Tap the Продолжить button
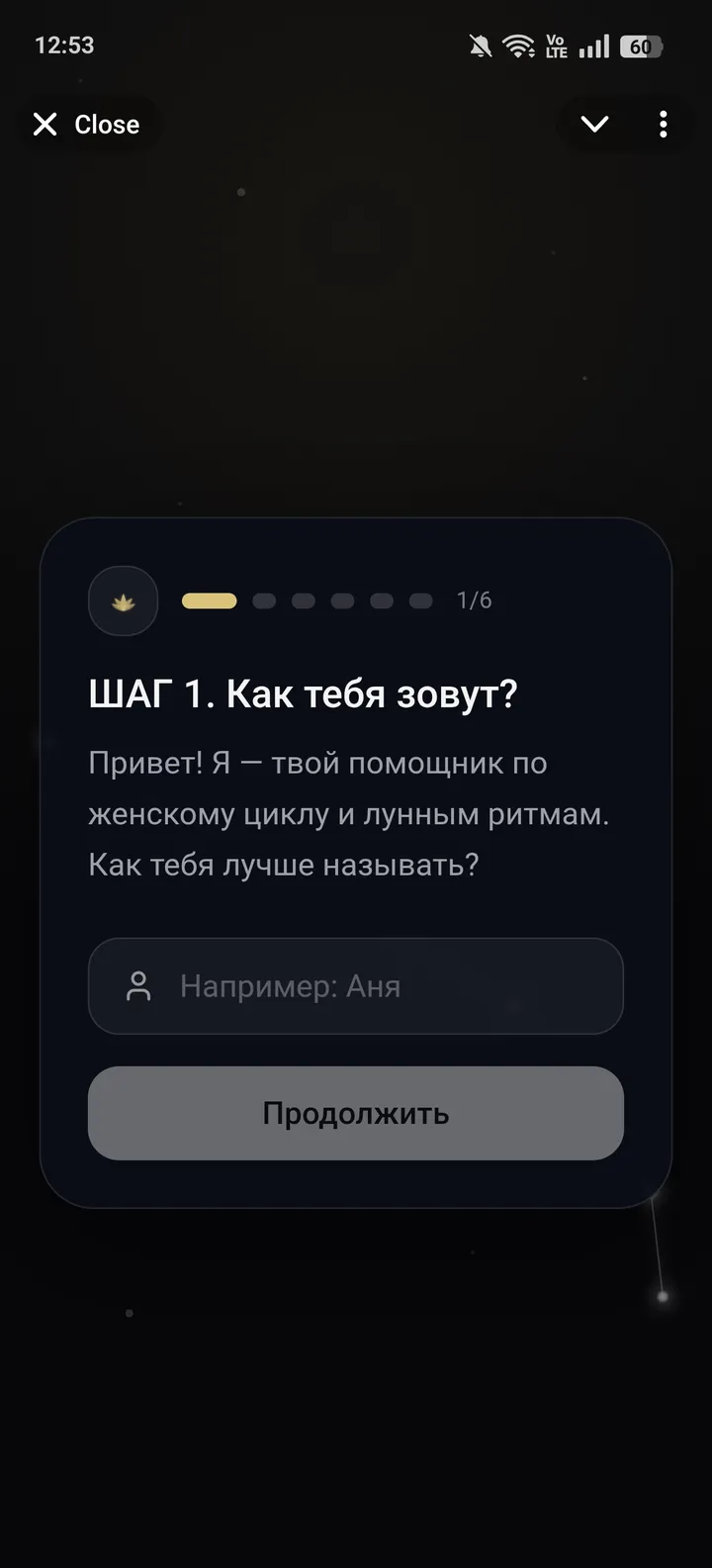This screenshot has width=712, height=1568. click(x=356, y=1113)
